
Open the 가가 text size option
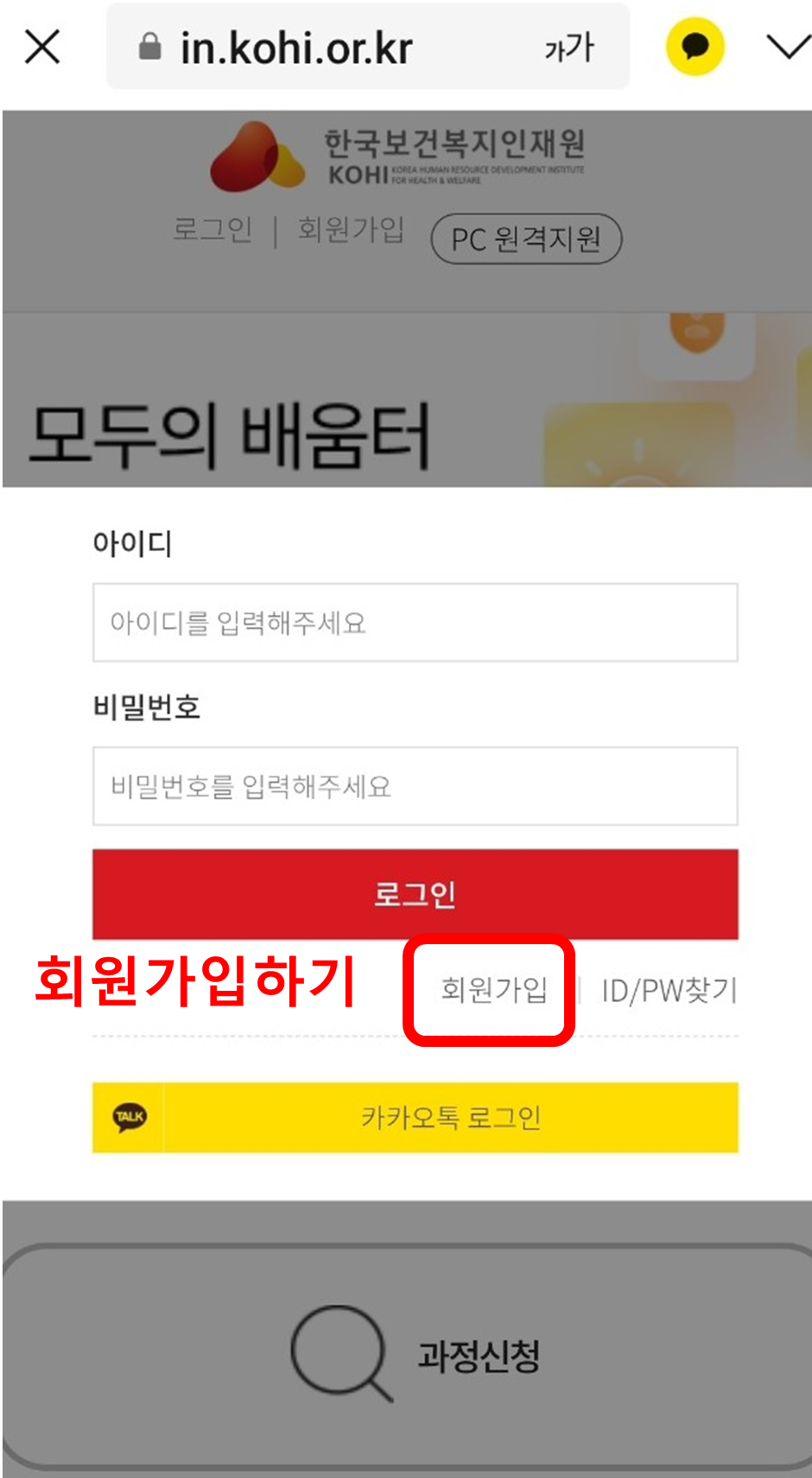569,48
